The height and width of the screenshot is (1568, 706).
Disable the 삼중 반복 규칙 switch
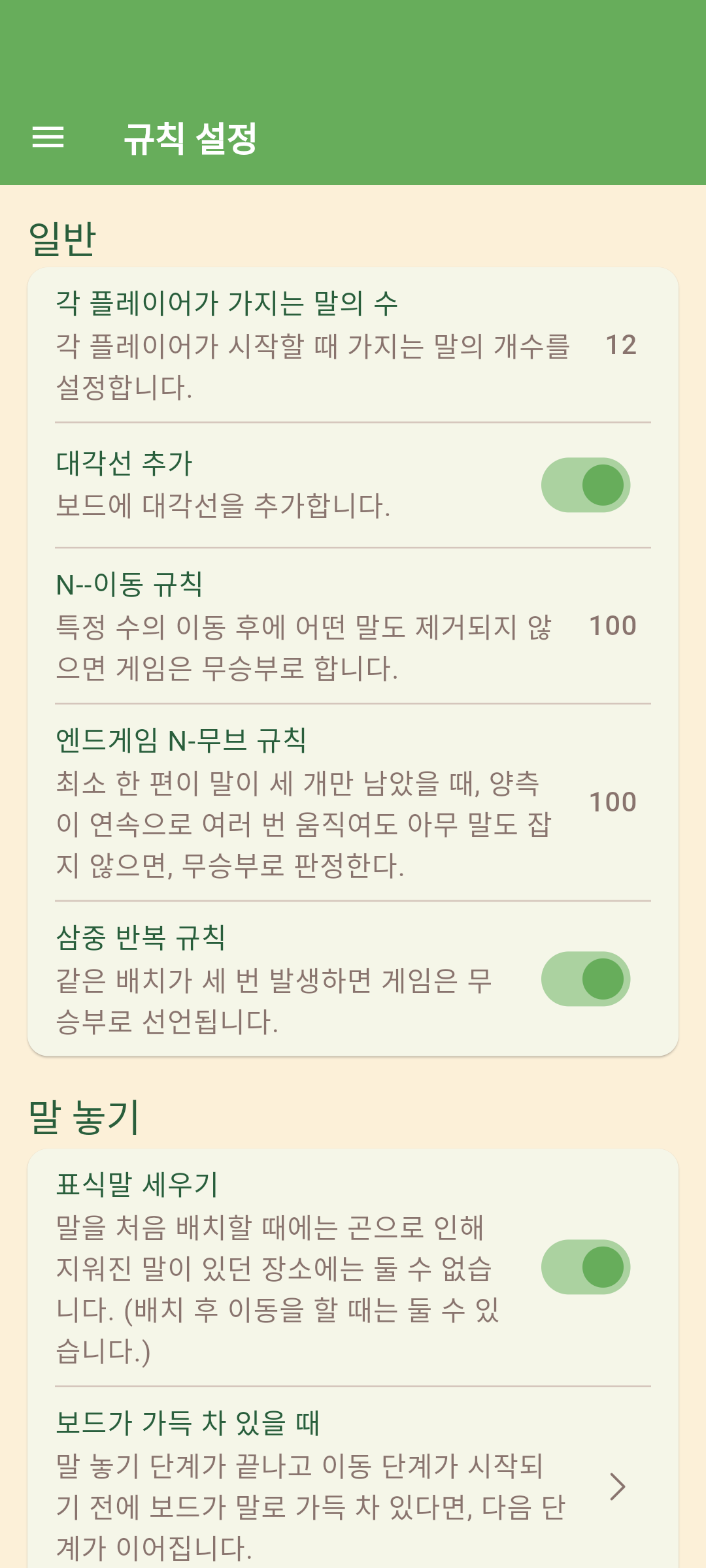point(585,979)
